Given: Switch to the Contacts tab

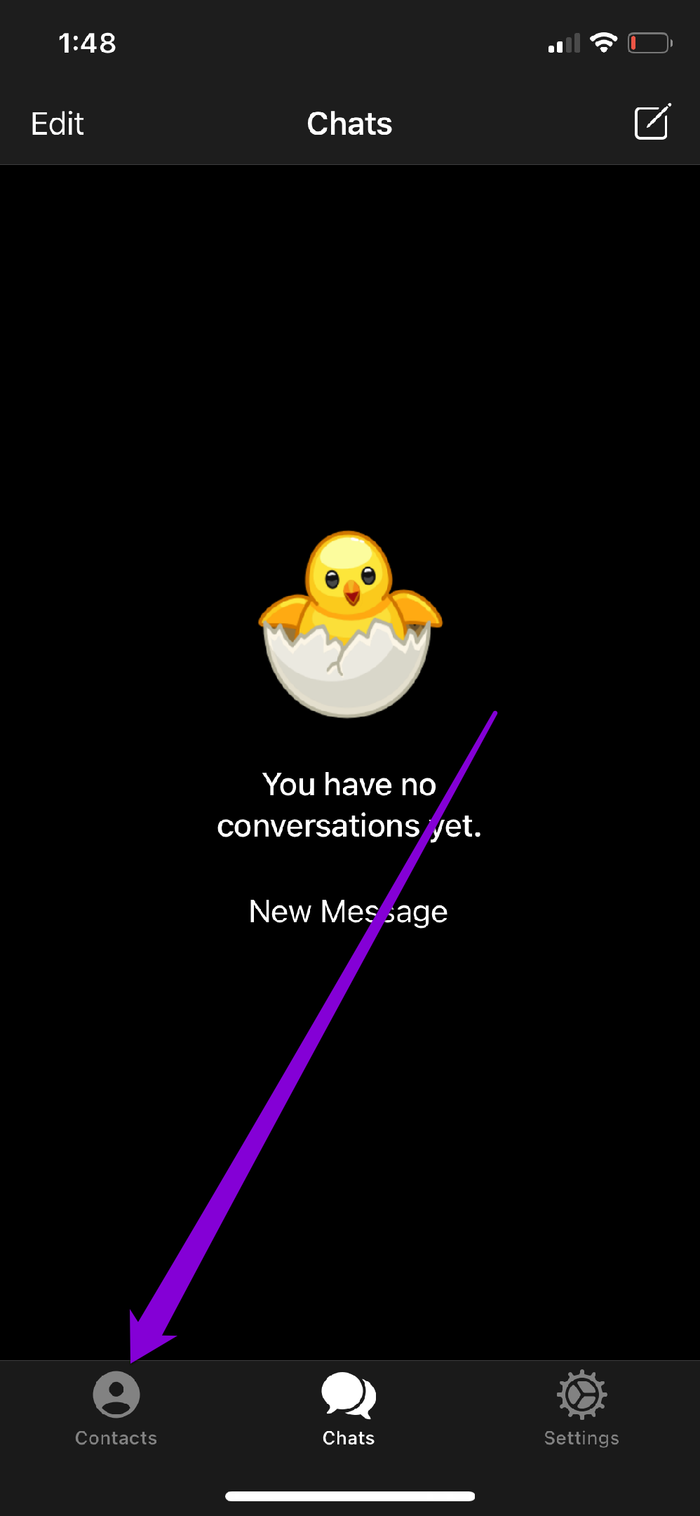Looking at the screenshot, I should tap(116, 1410).
